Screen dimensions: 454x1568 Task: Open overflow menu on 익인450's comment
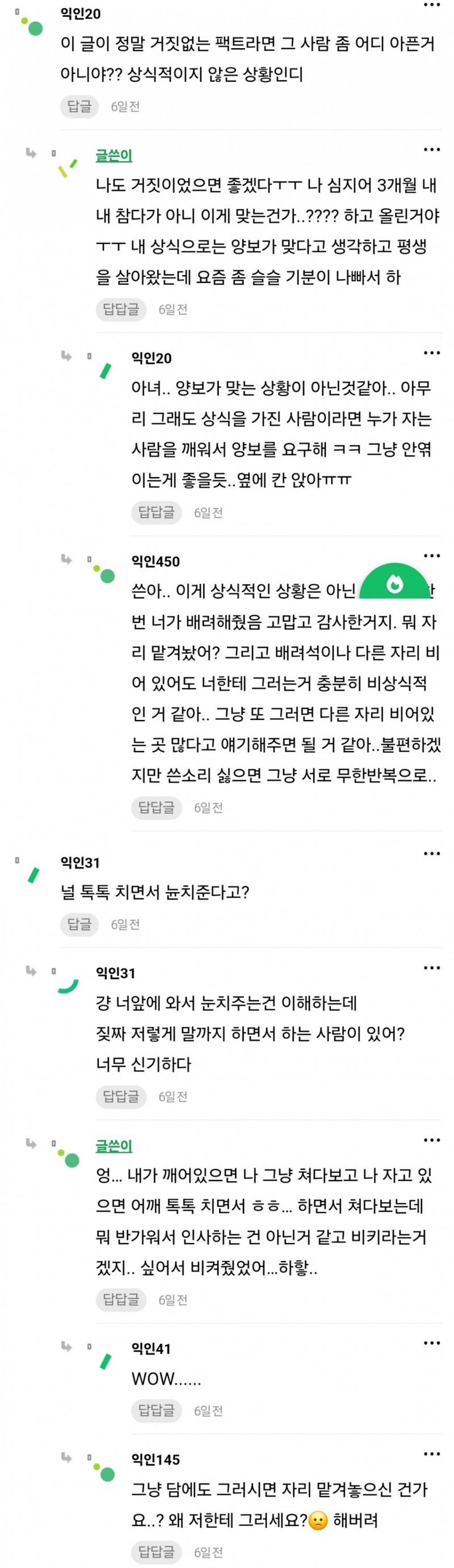431,555
